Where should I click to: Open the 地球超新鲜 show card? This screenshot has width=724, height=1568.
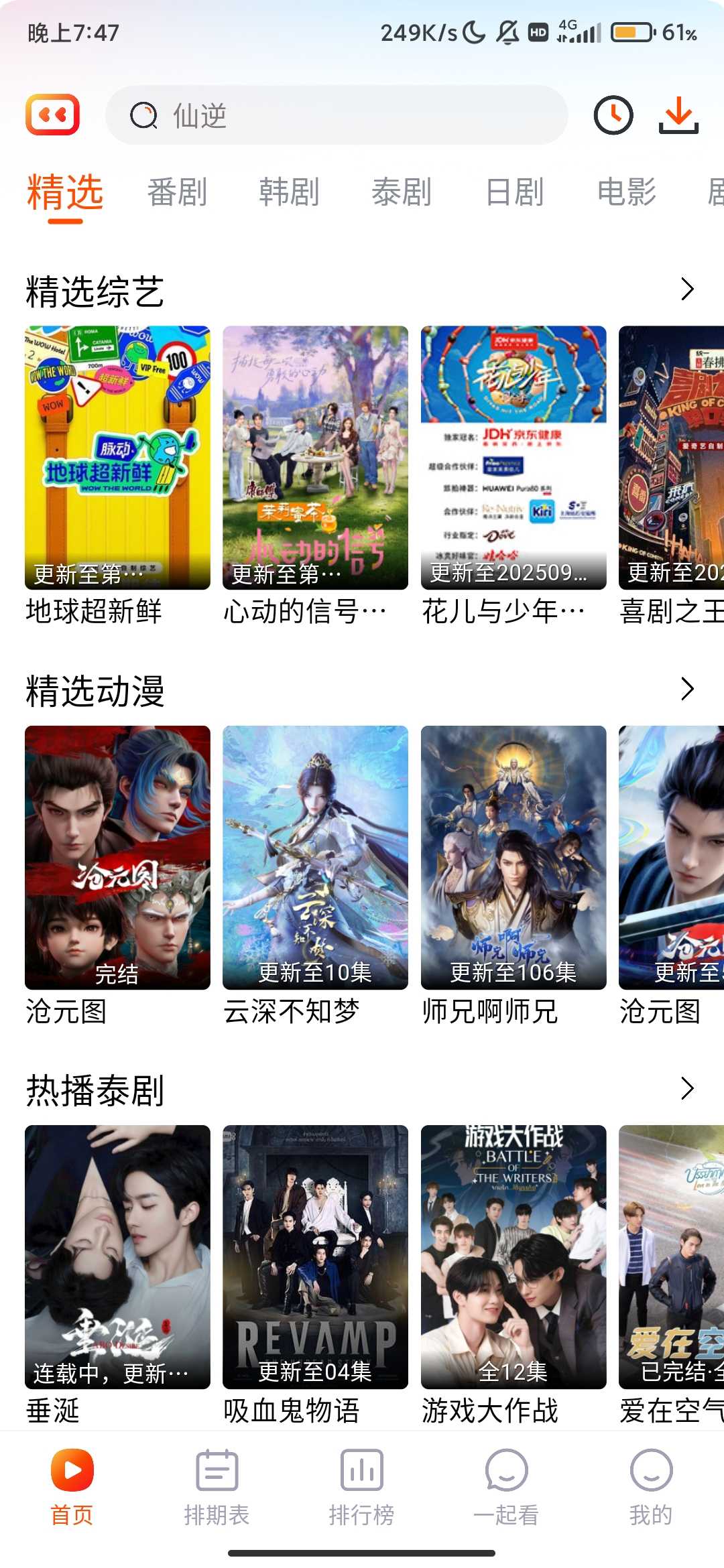[x=117, y=458]
